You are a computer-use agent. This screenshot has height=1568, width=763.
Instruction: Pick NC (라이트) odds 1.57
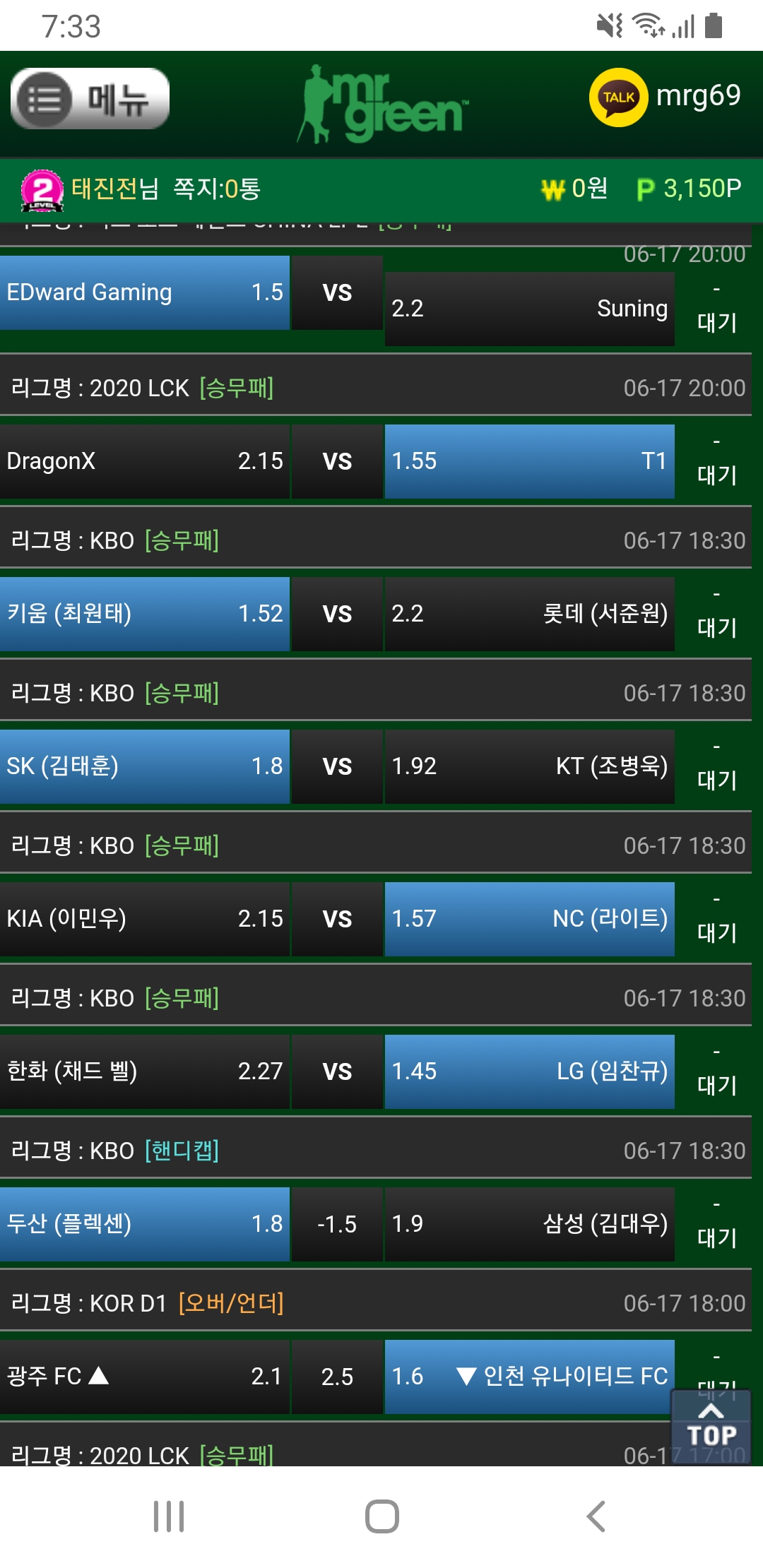(x=529, y=919)
